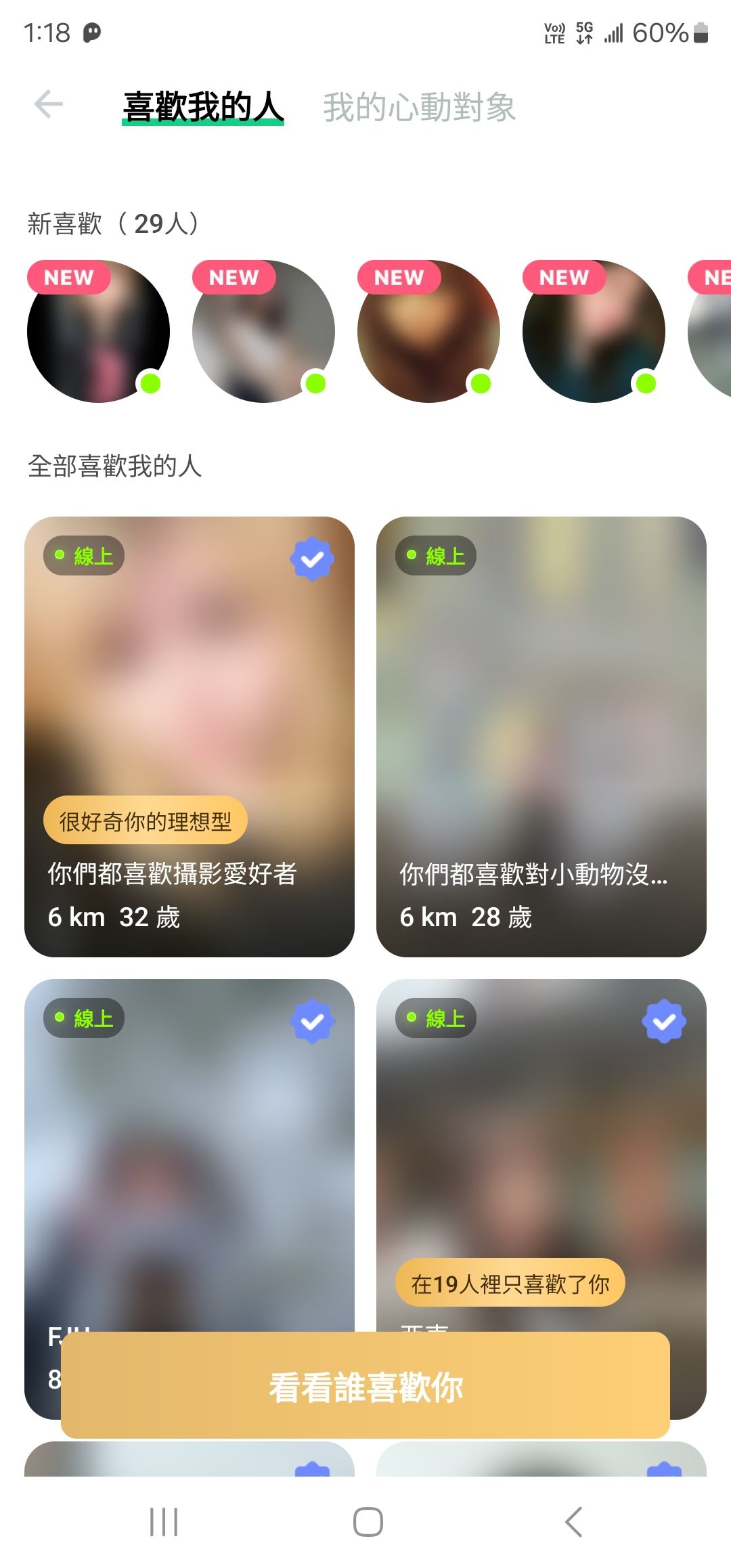731x1568 pixels.
Task: Go back using the top-left arrow
Action: (49, 104)
